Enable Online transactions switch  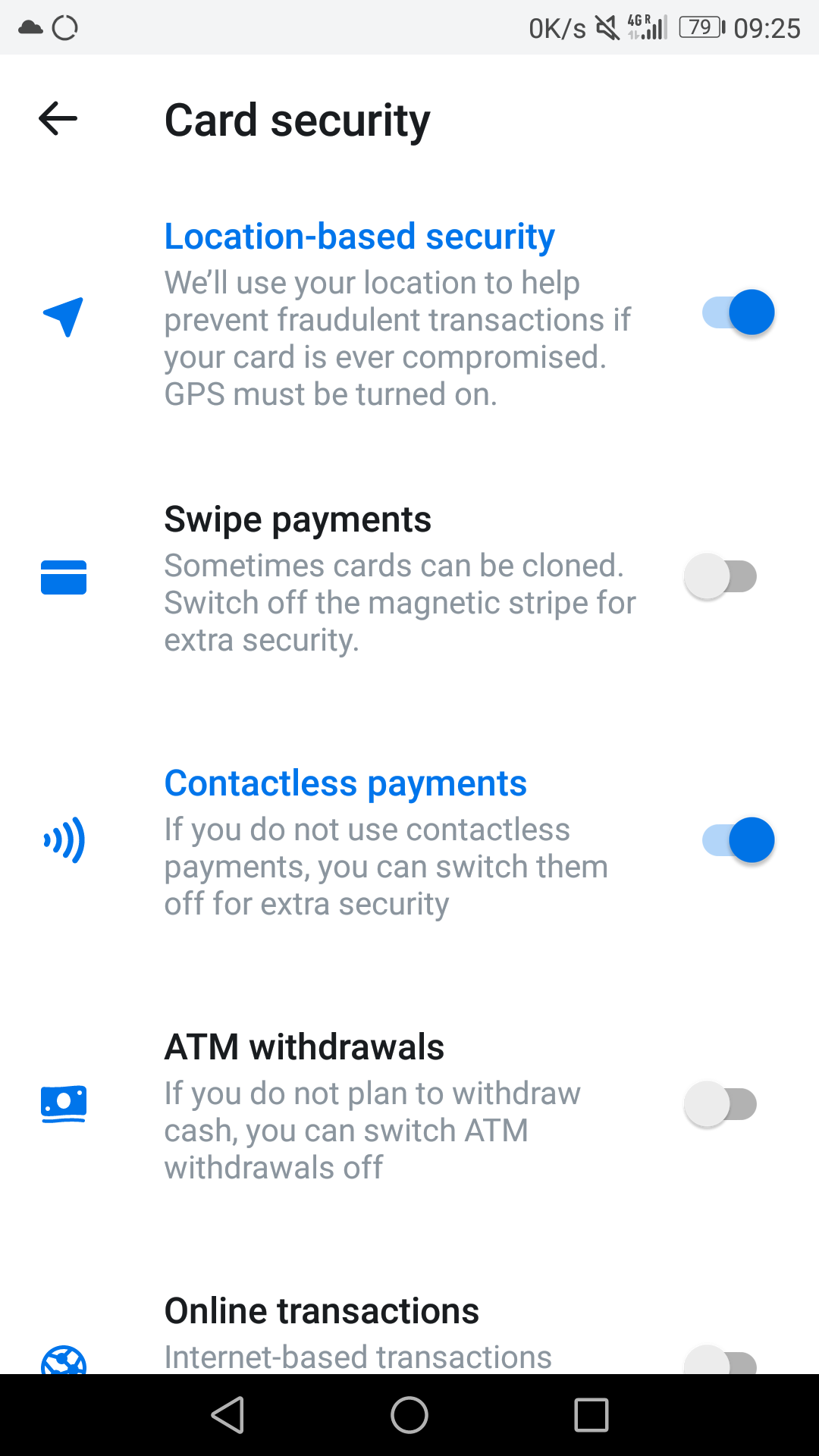720,1362
